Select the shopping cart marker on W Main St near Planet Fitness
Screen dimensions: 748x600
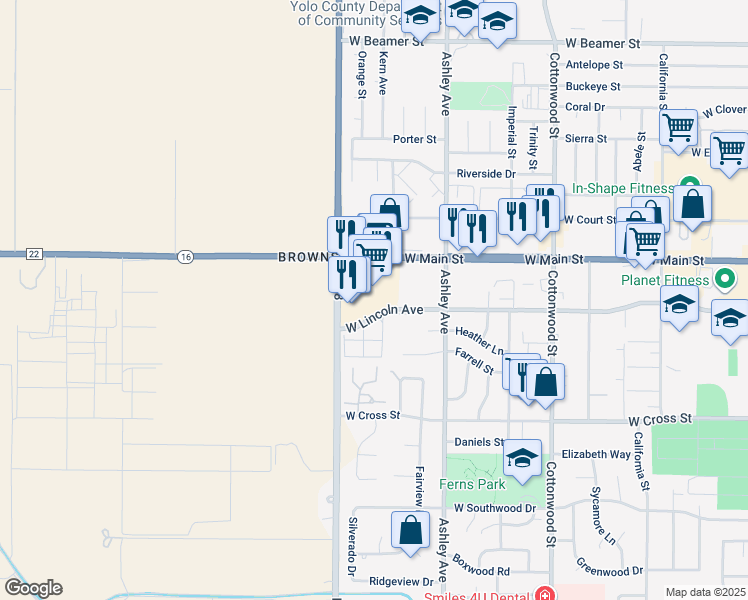pos(645,245)
